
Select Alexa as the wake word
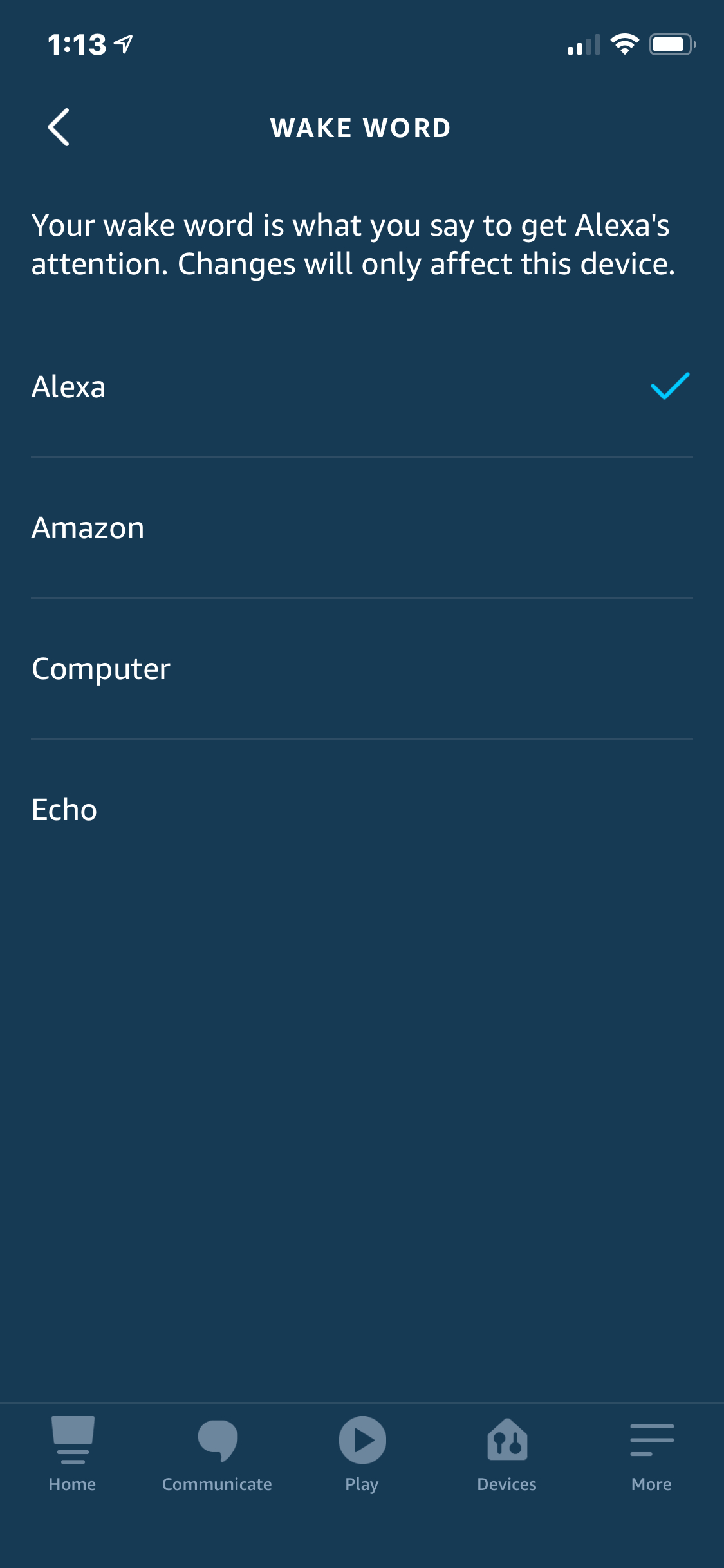pos(362,387)
